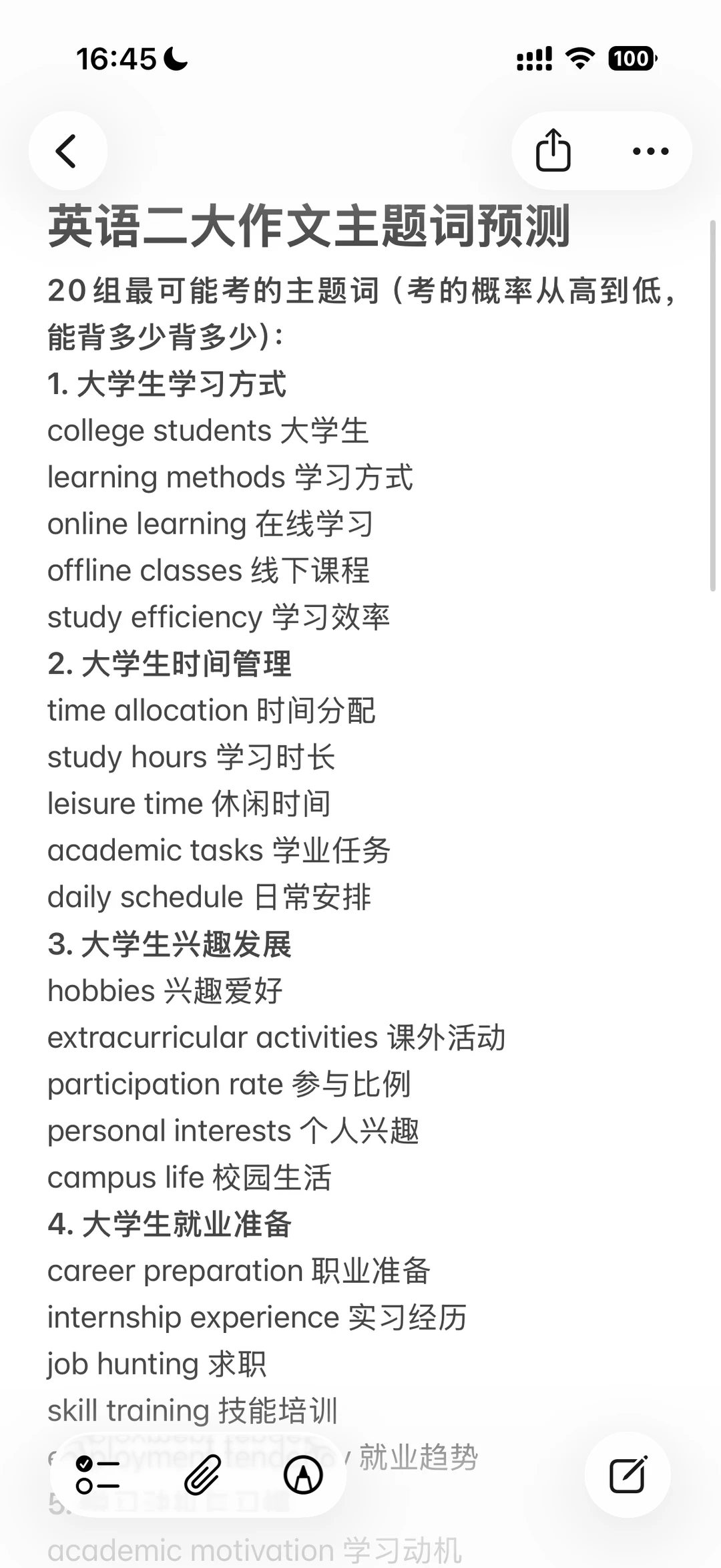Tap the text campus life 校园生活
Viewport: 721px width, 1568px height.
tap(190, 1177)
